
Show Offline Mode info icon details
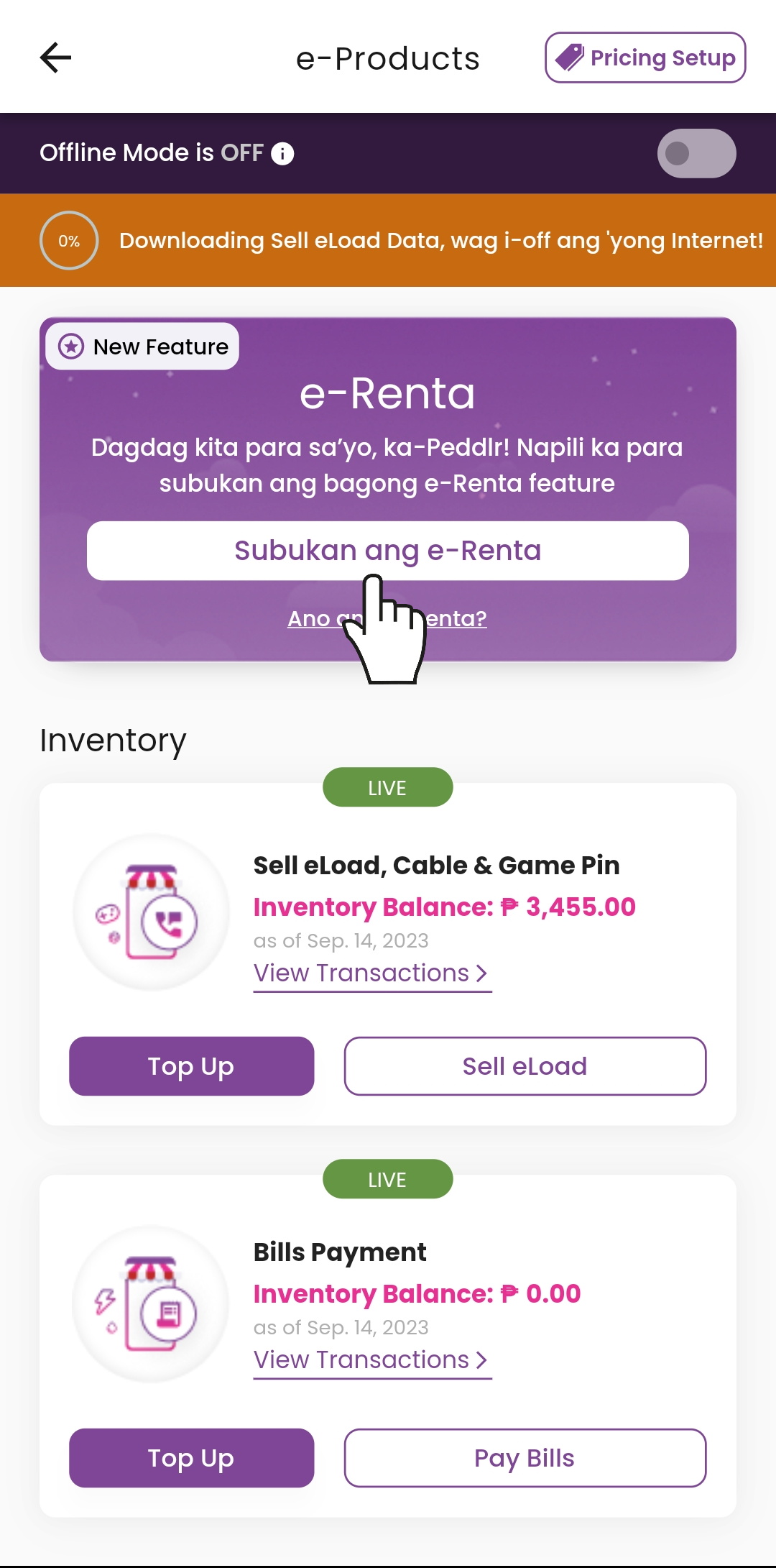282,153
